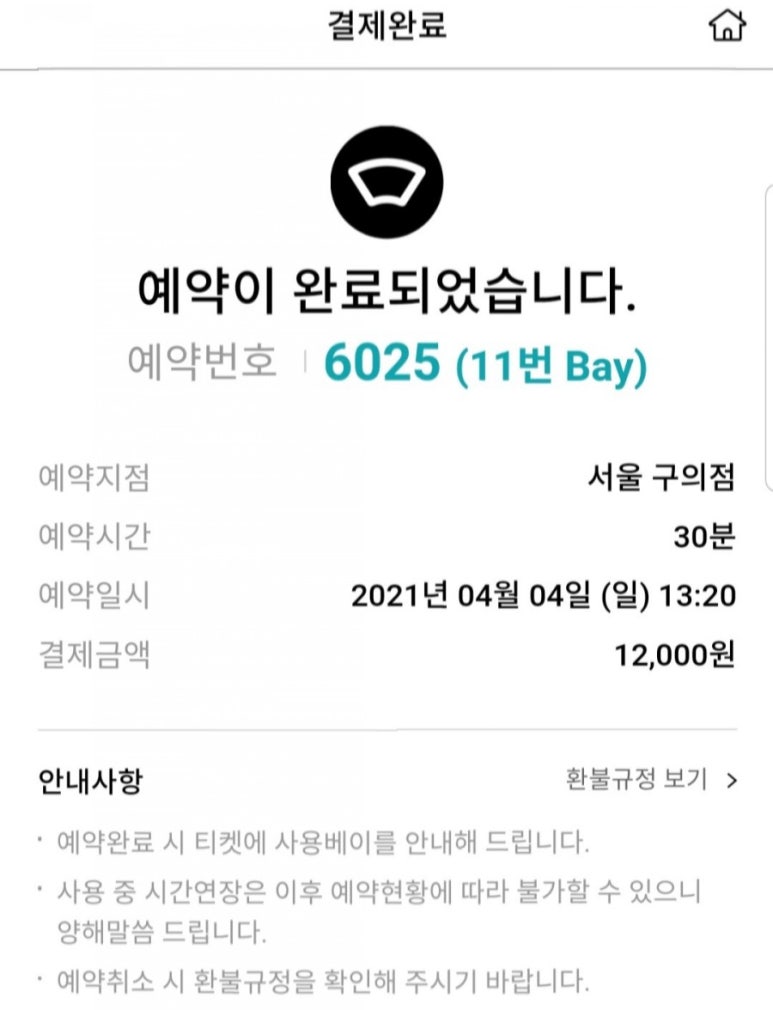The height and width of the screenshot is (1010, 773).
Task: Go to home via the house icon
Action: pyautogui.click(x=727, y=27)
